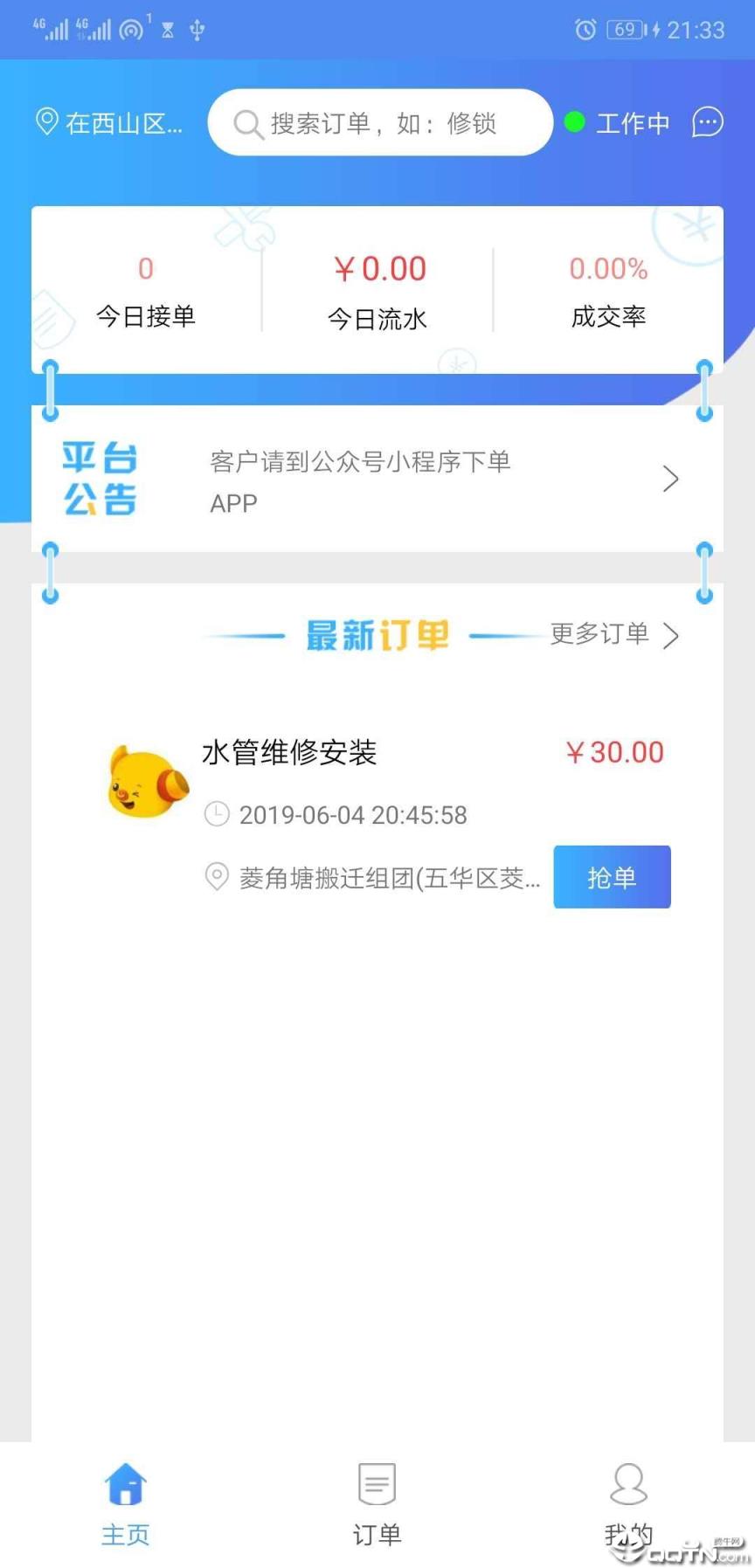
Task: Click the 平台公告 announcement badge icon
Action: 99,478
